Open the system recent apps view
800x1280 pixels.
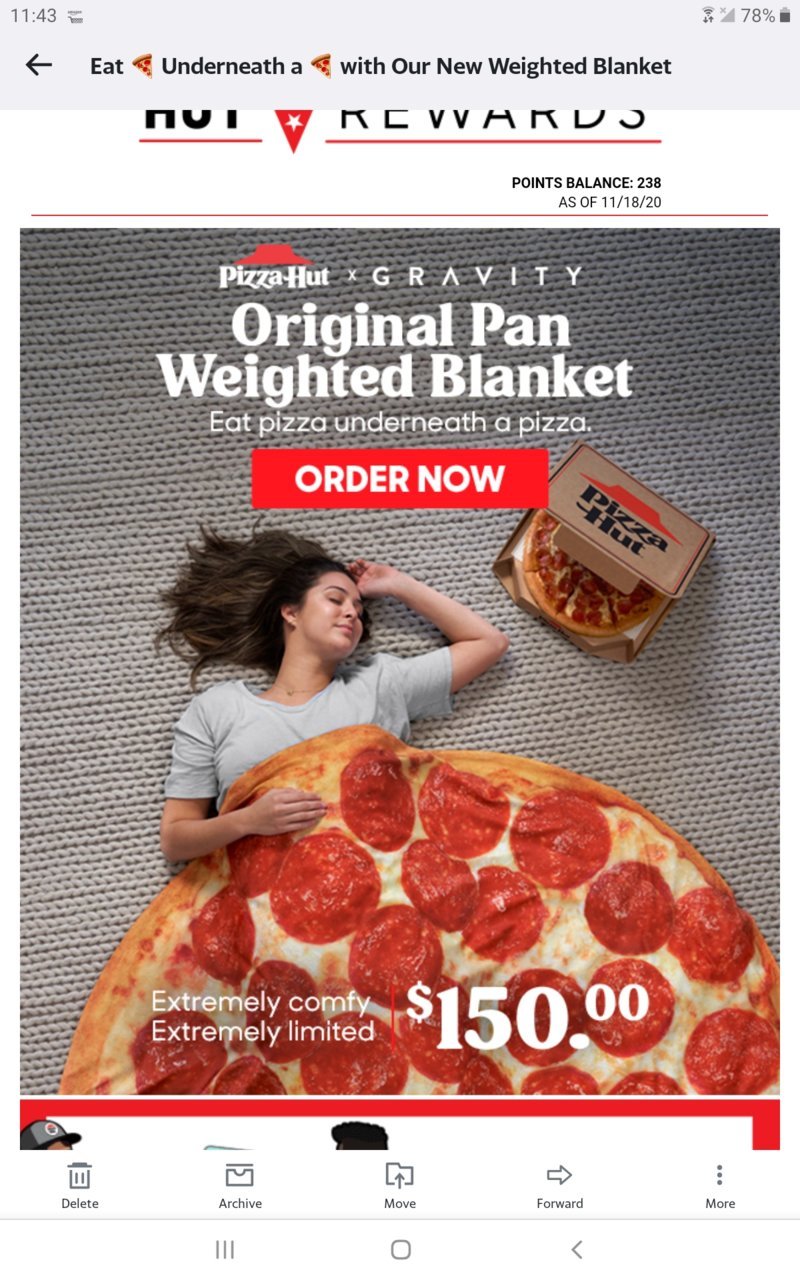click(x=225, y=1249)
